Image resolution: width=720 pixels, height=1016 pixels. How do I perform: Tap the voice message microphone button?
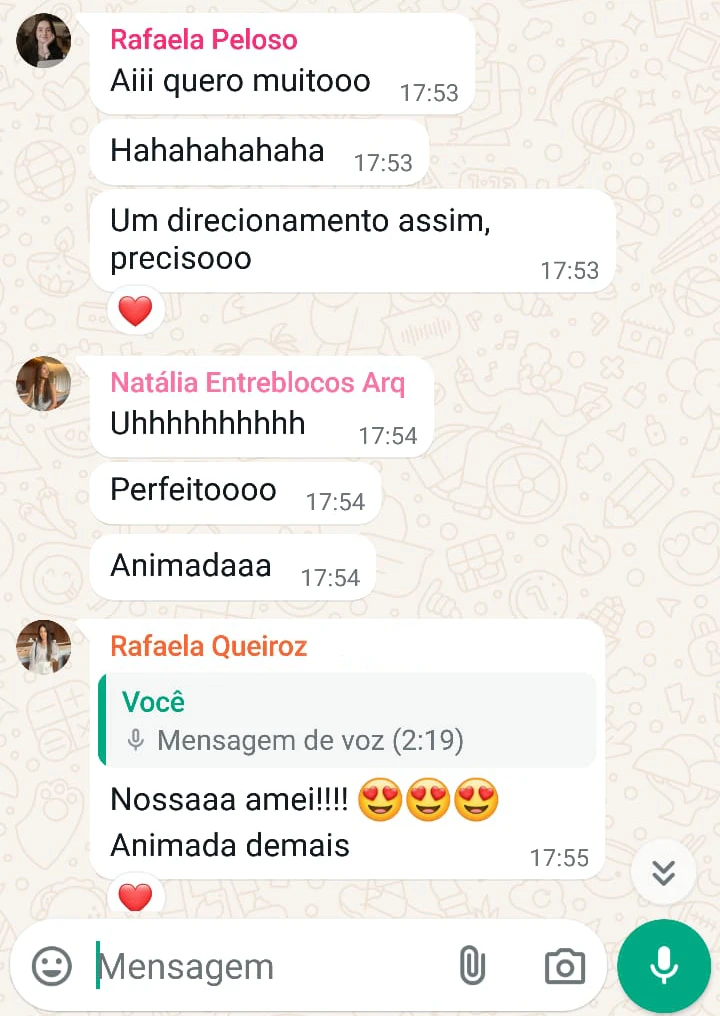click(664, 966)
